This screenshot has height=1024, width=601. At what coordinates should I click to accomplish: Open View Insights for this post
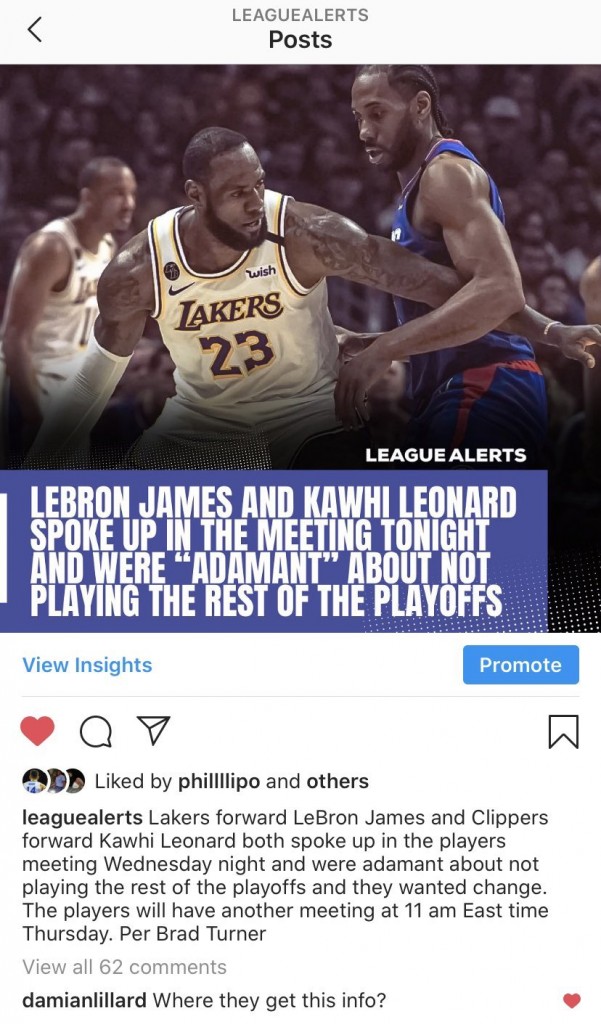[x=87, y=665]
